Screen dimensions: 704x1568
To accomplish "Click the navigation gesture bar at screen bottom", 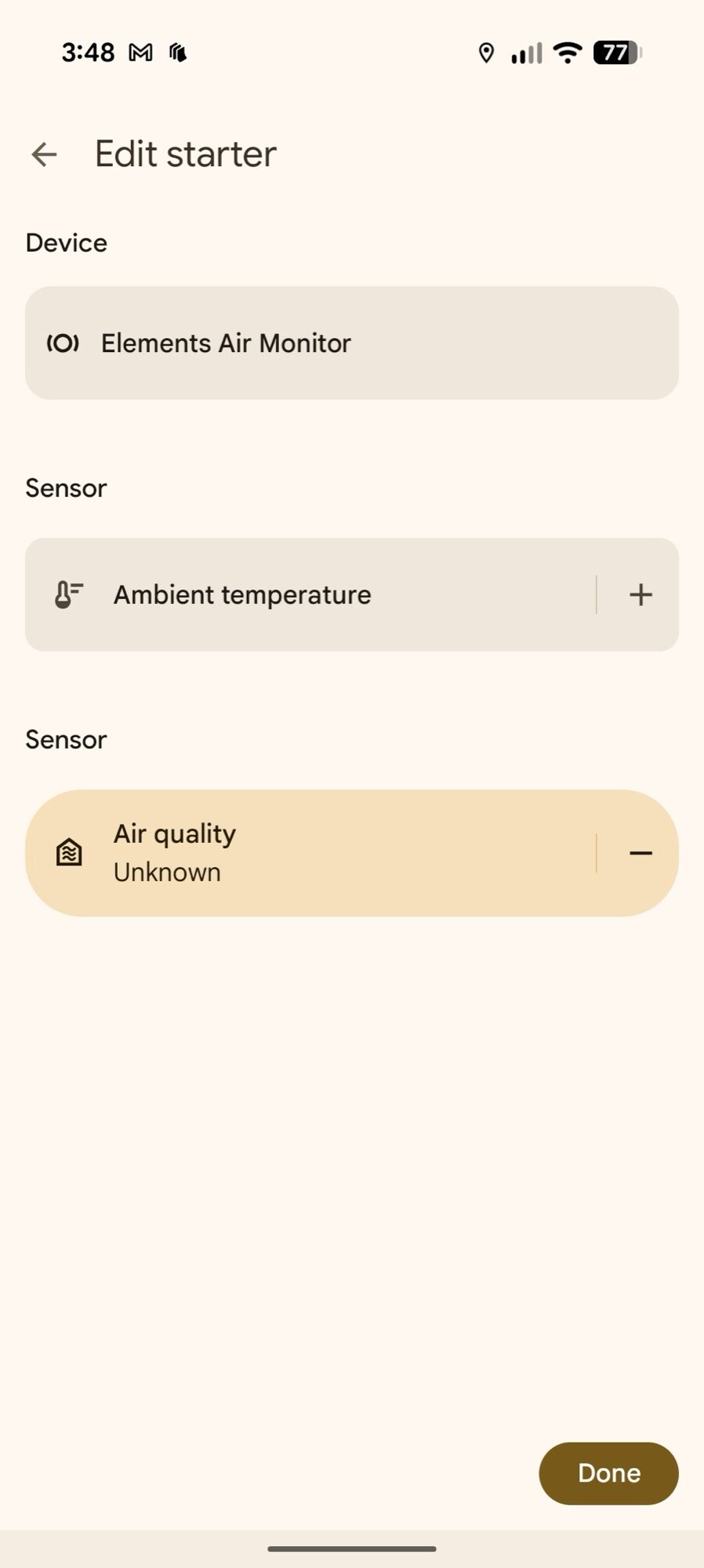I will tap(352, 1548).
